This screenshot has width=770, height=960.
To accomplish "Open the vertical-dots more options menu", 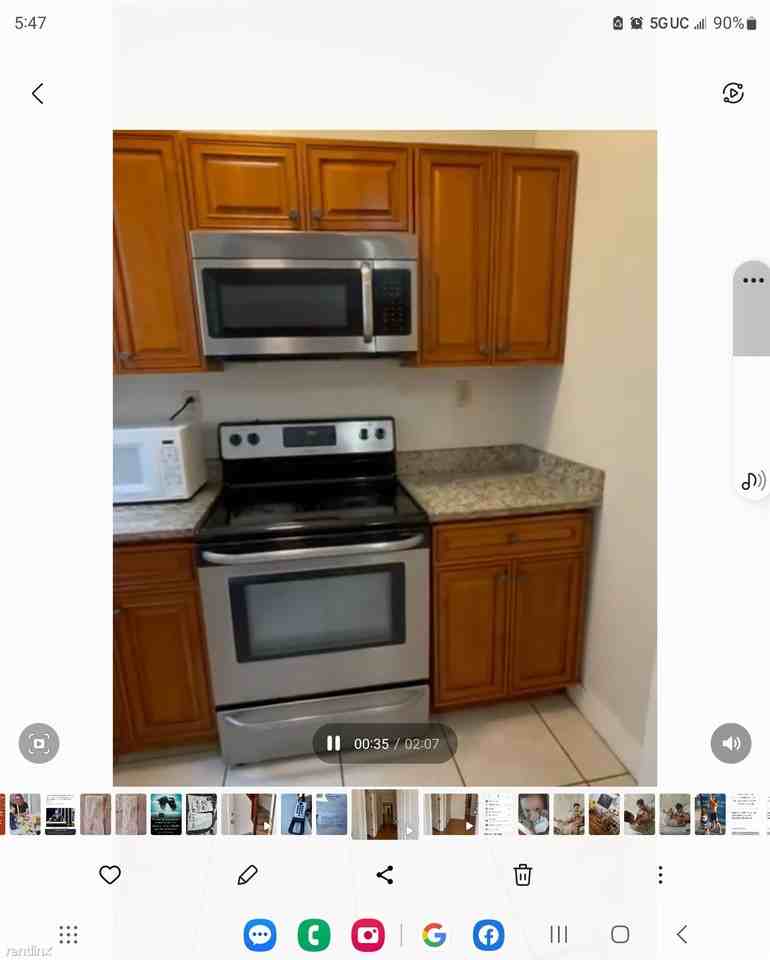I will click(x=660, y=875).
